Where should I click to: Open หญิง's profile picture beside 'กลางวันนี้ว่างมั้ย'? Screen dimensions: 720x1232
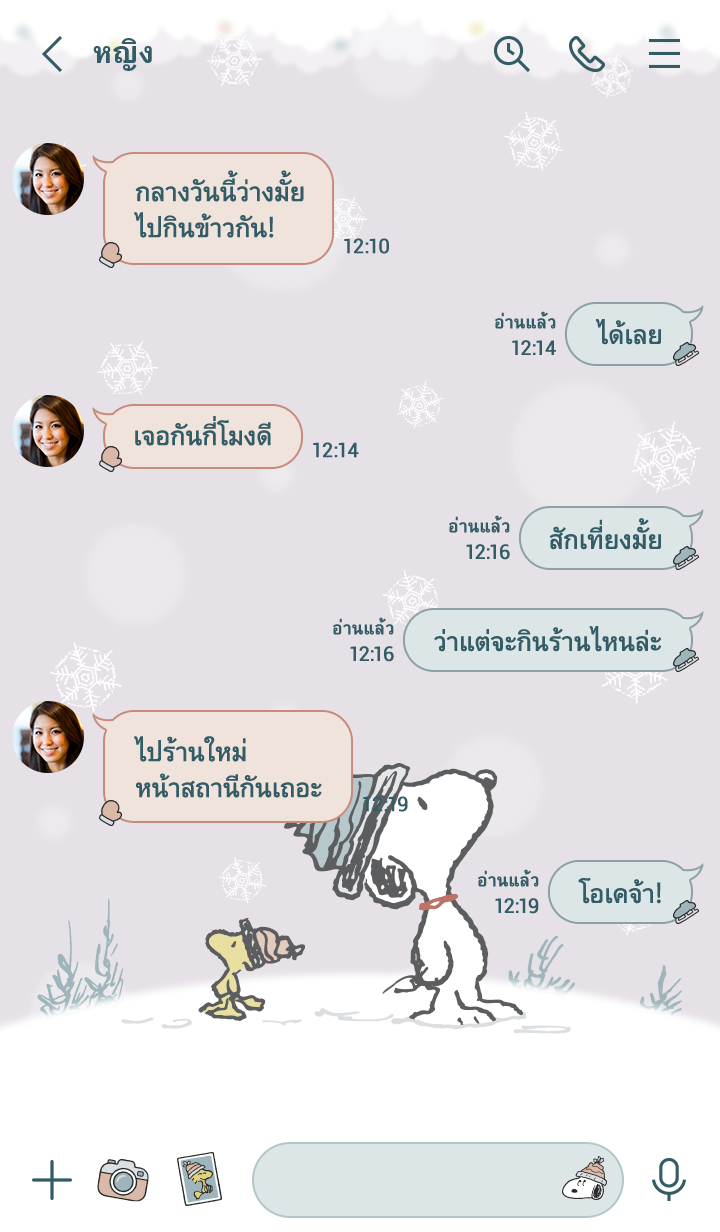click(49, 179)
